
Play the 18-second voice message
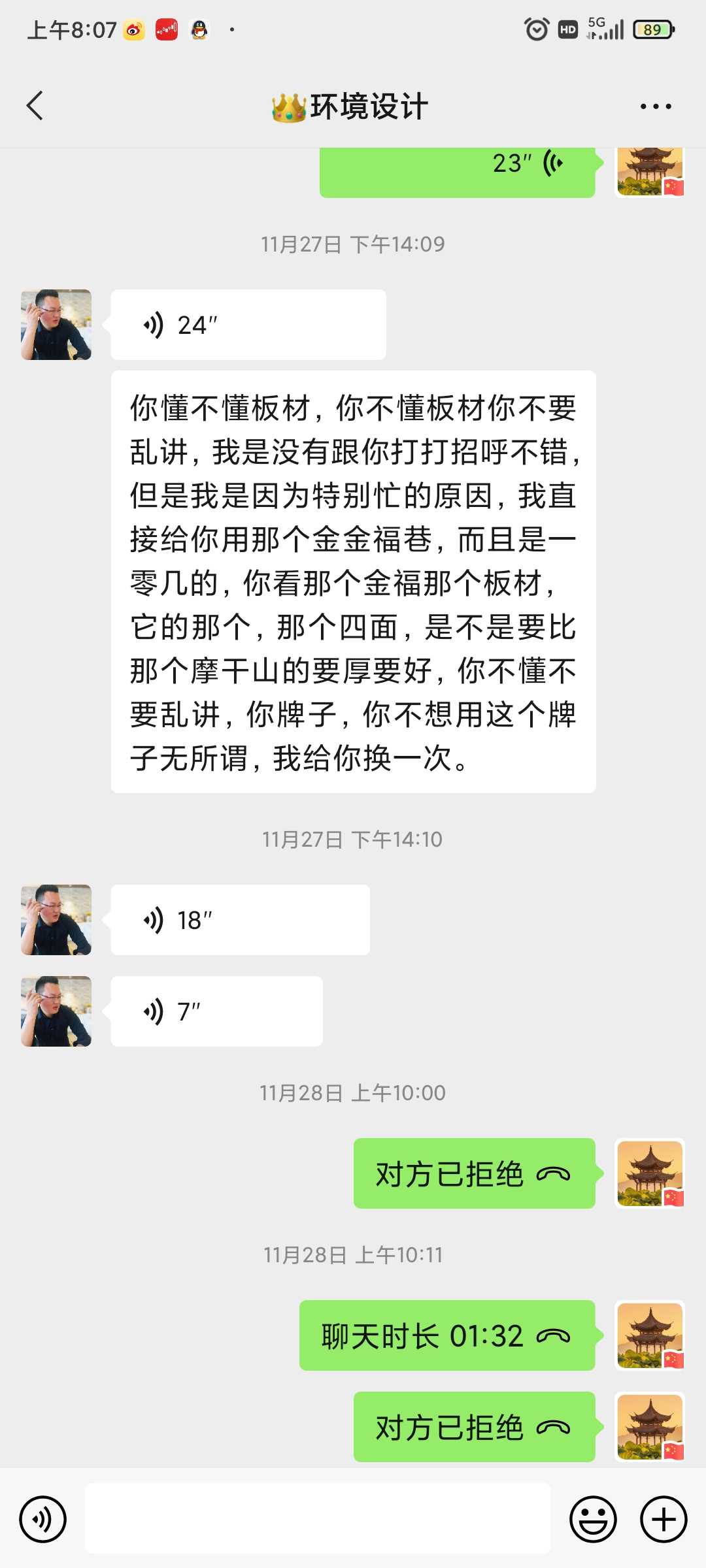click(240, 920)
